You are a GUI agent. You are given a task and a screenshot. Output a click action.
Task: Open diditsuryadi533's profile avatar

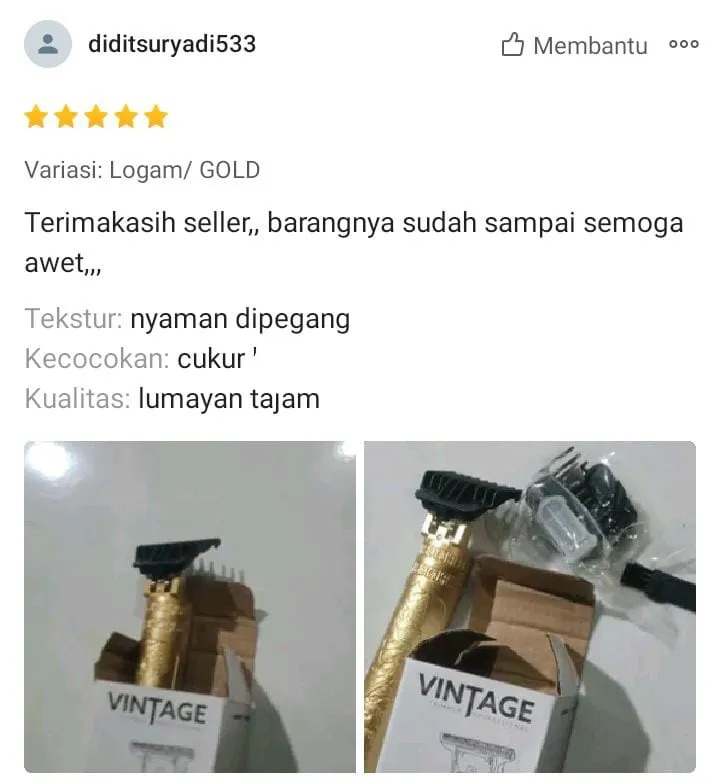click(47, 44)
